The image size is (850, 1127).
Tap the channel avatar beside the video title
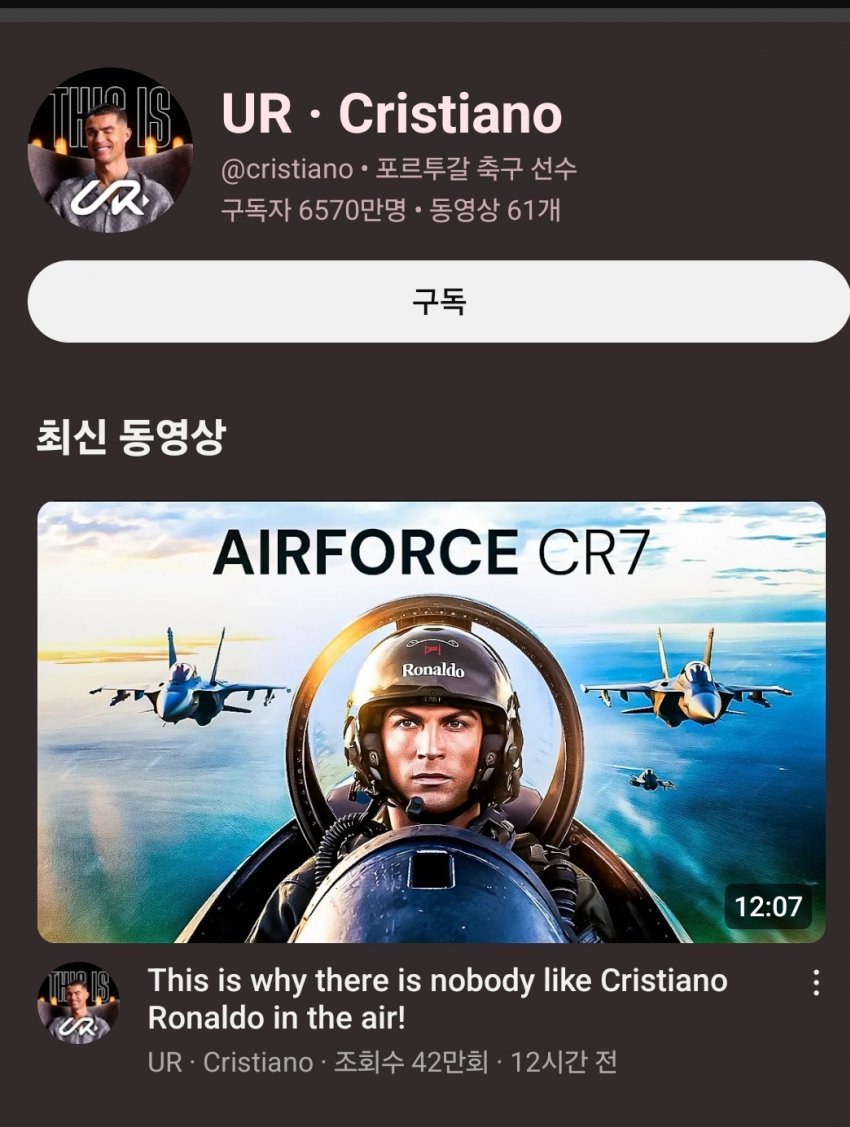point(78,1003)
